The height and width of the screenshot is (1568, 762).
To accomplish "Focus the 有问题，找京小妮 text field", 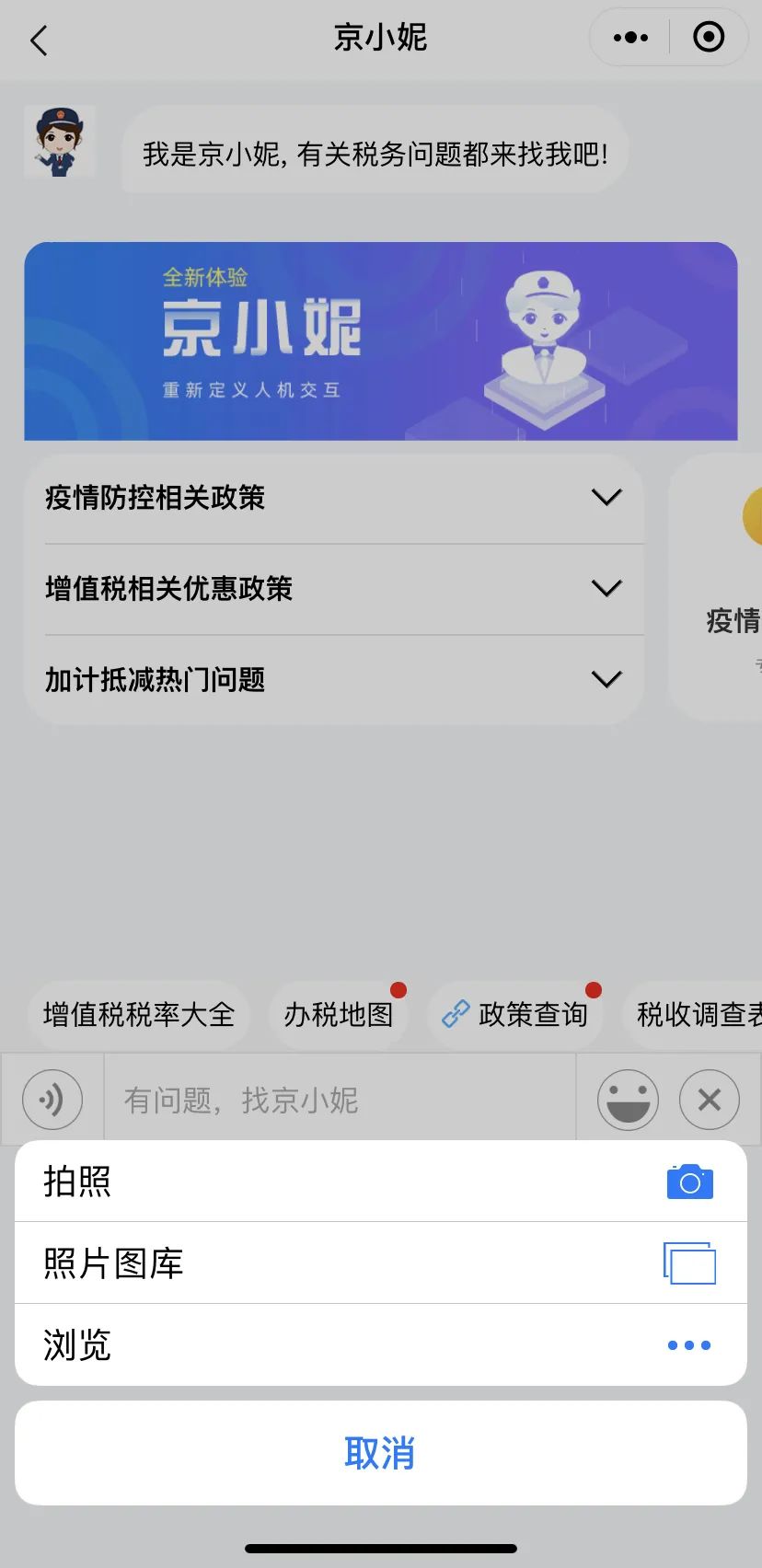I will click(x=341, y=1100).
